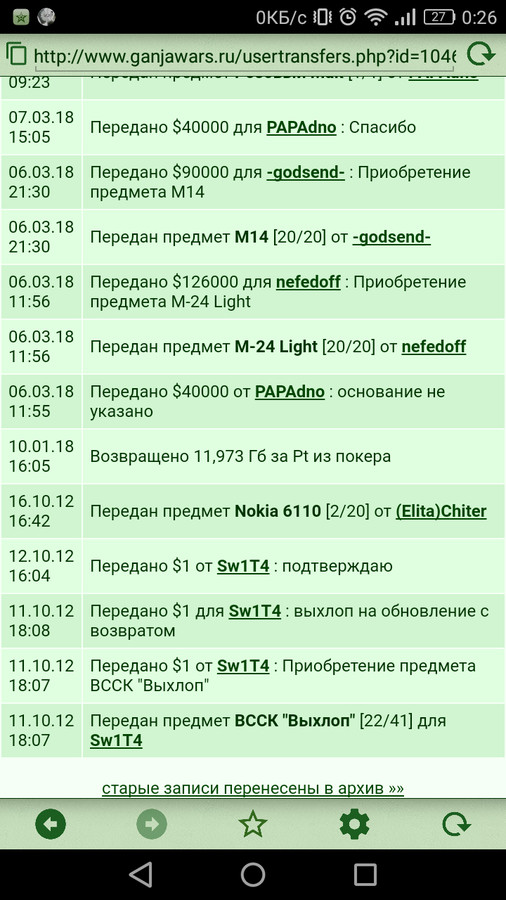Refresh using the bottom toolbar reload icon
The image size is (506, 900).
click(x=456, y=825)
